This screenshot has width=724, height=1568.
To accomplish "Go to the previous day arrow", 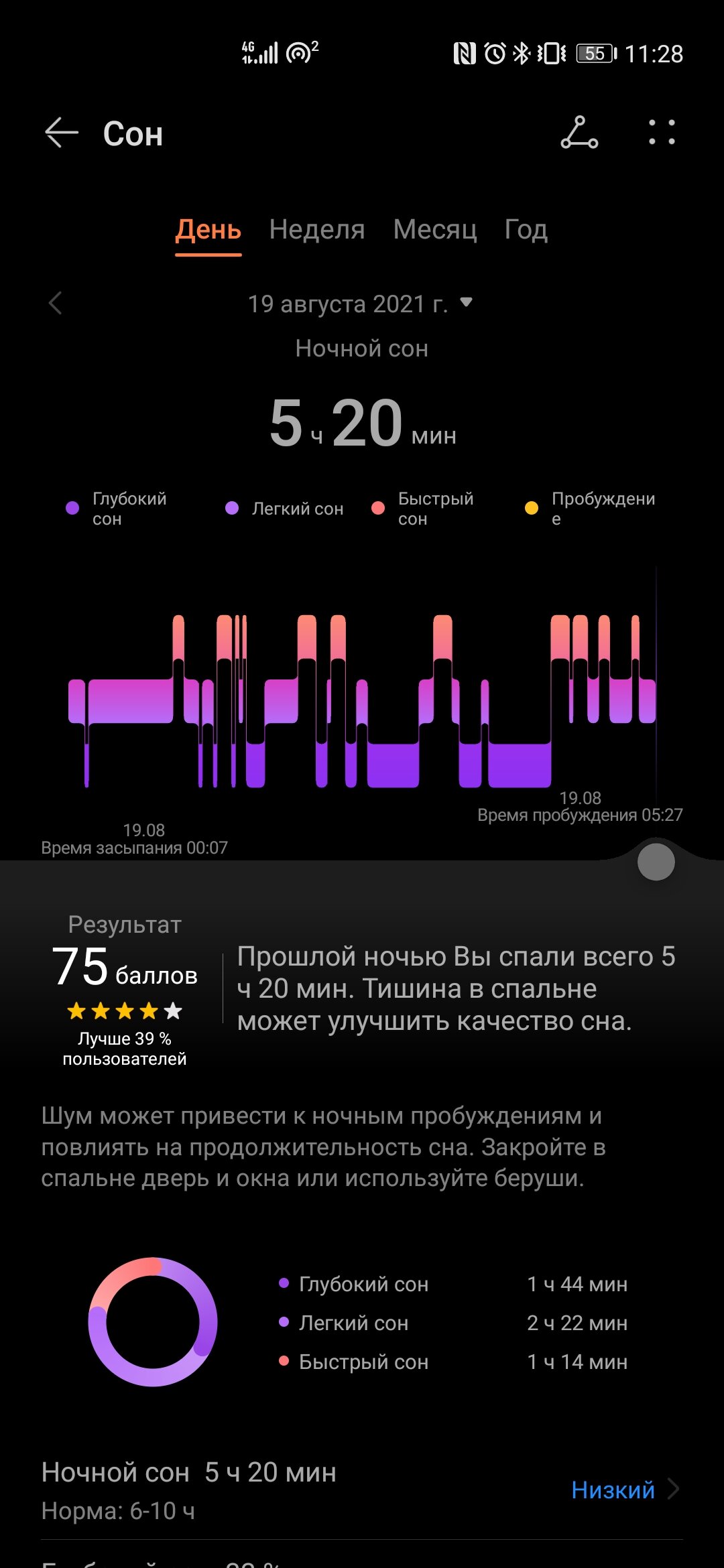I will click(x=56, y=304).
